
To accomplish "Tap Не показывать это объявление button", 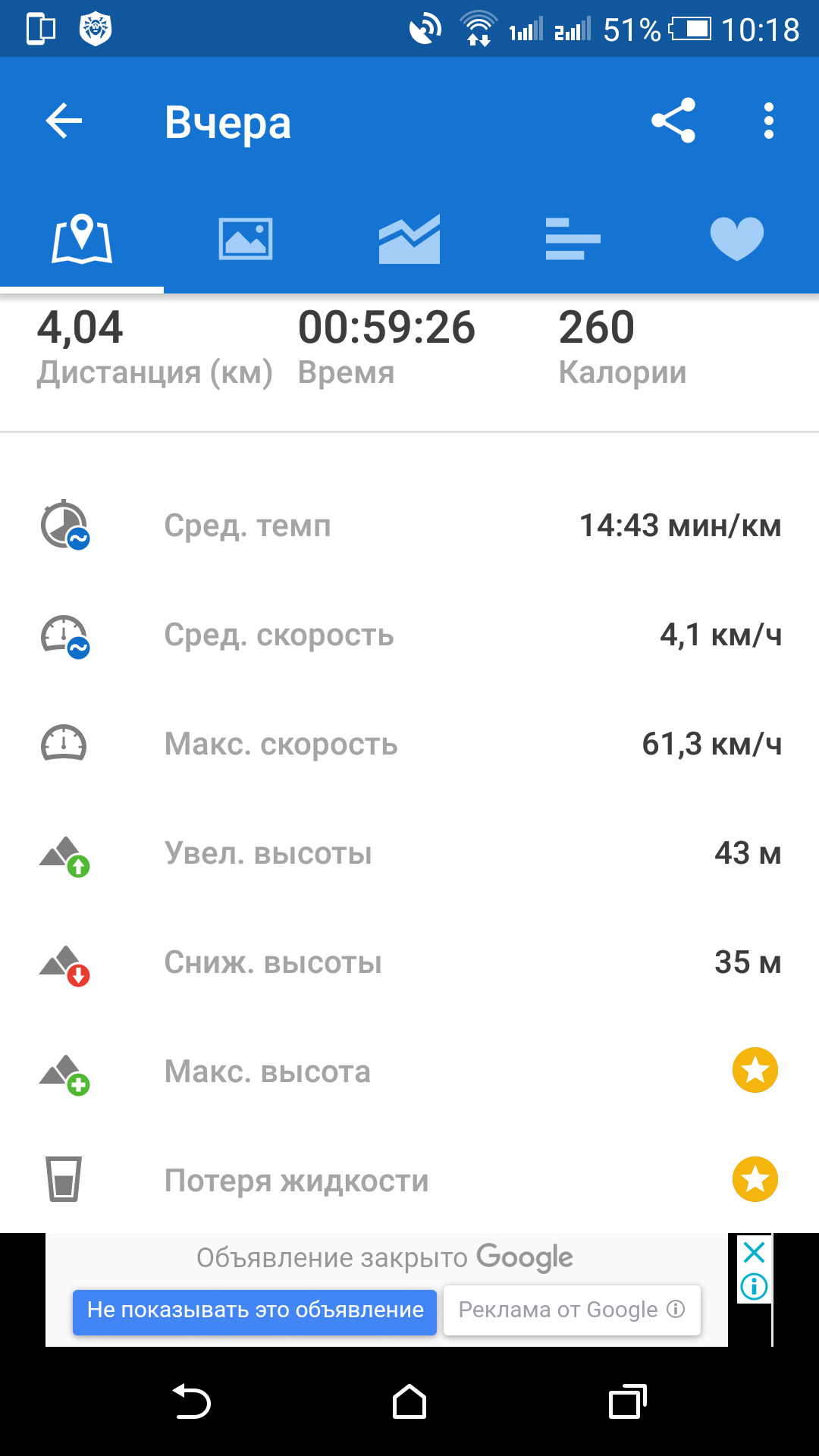I will pyautogui.click(x=255, y=1310).
